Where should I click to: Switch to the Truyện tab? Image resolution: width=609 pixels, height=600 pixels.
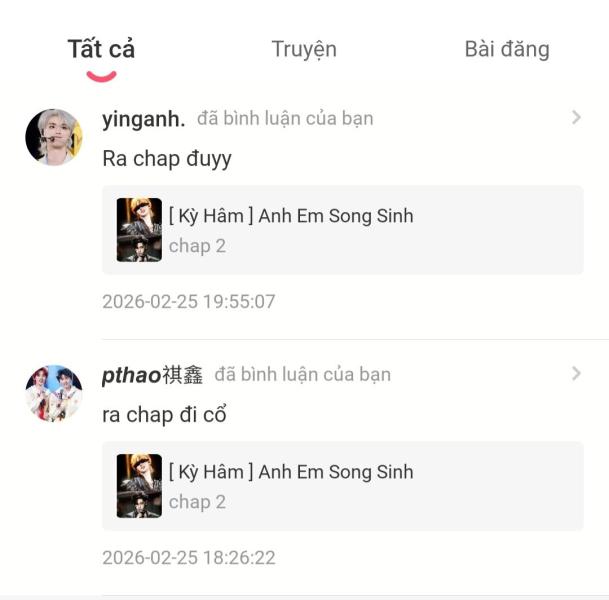304,49
